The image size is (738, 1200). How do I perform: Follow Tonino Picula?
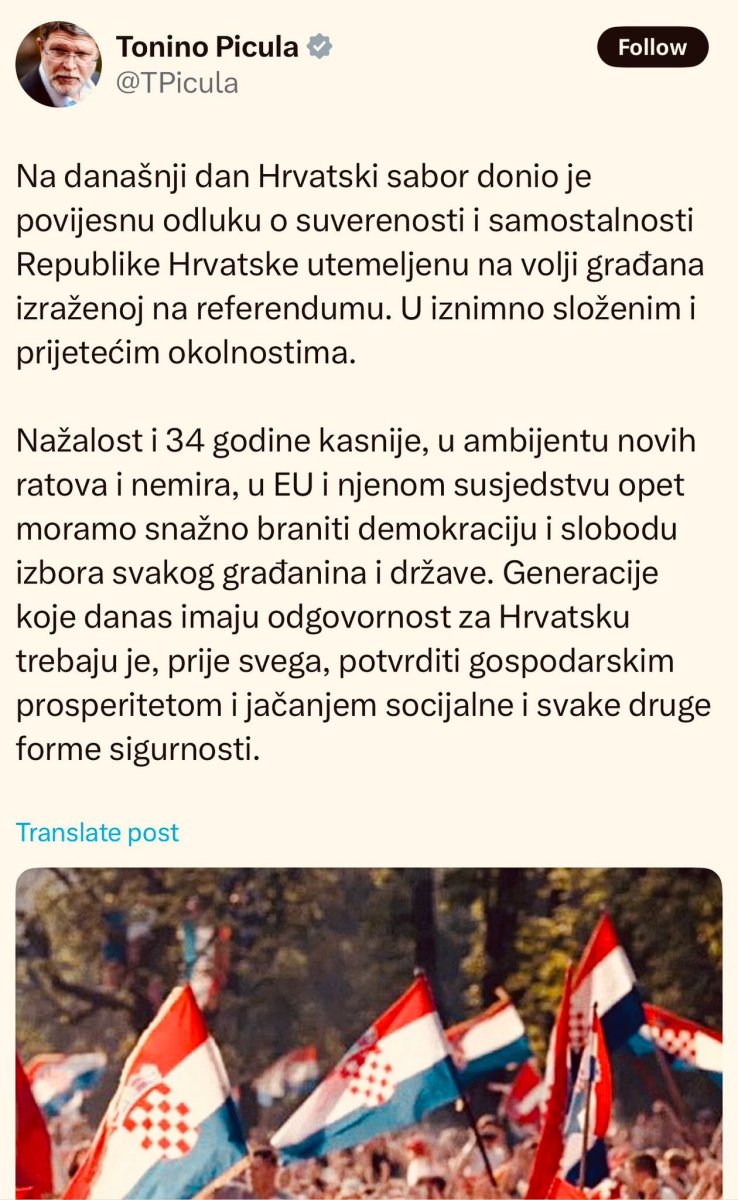click(x=652, y=47)
